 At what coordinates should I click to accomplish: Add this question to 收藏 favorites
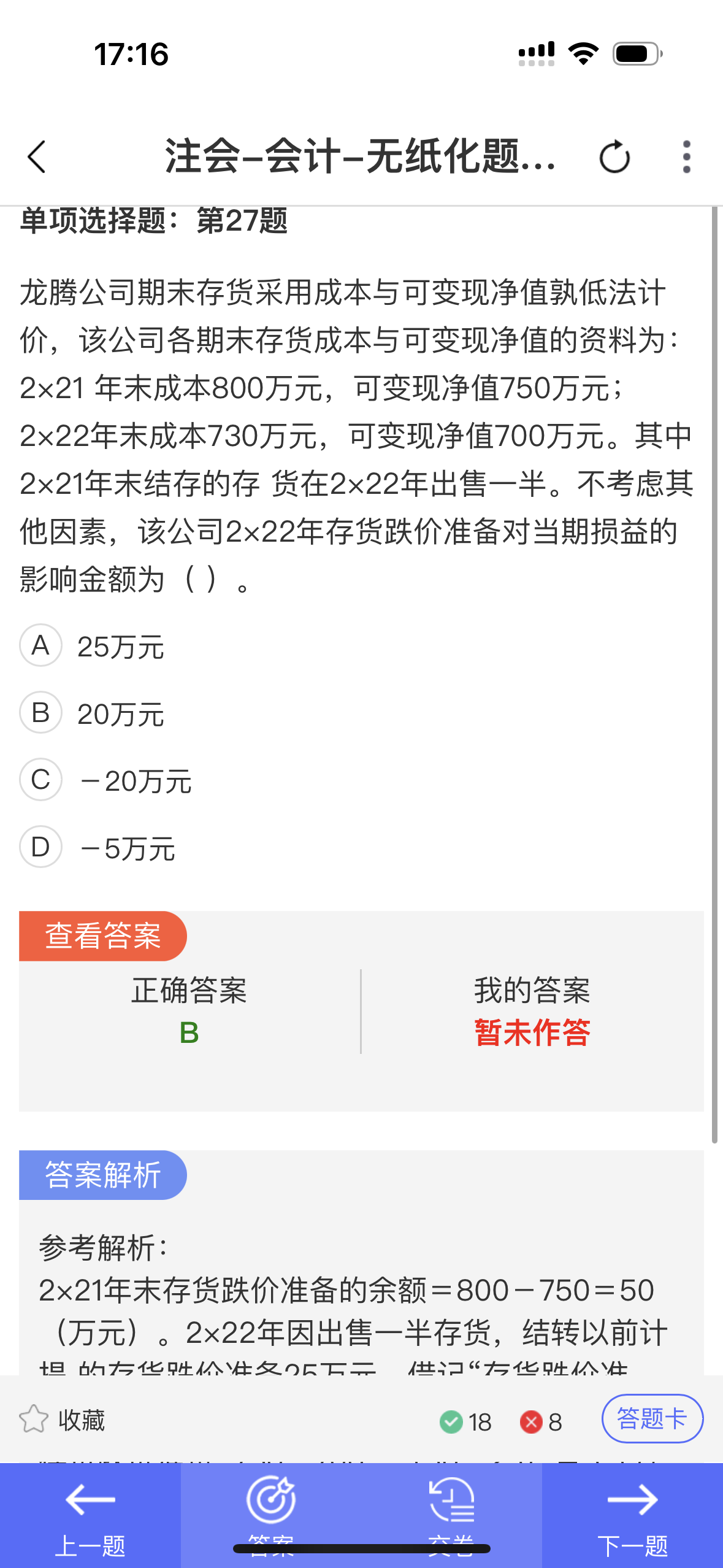pos(62,1420)
